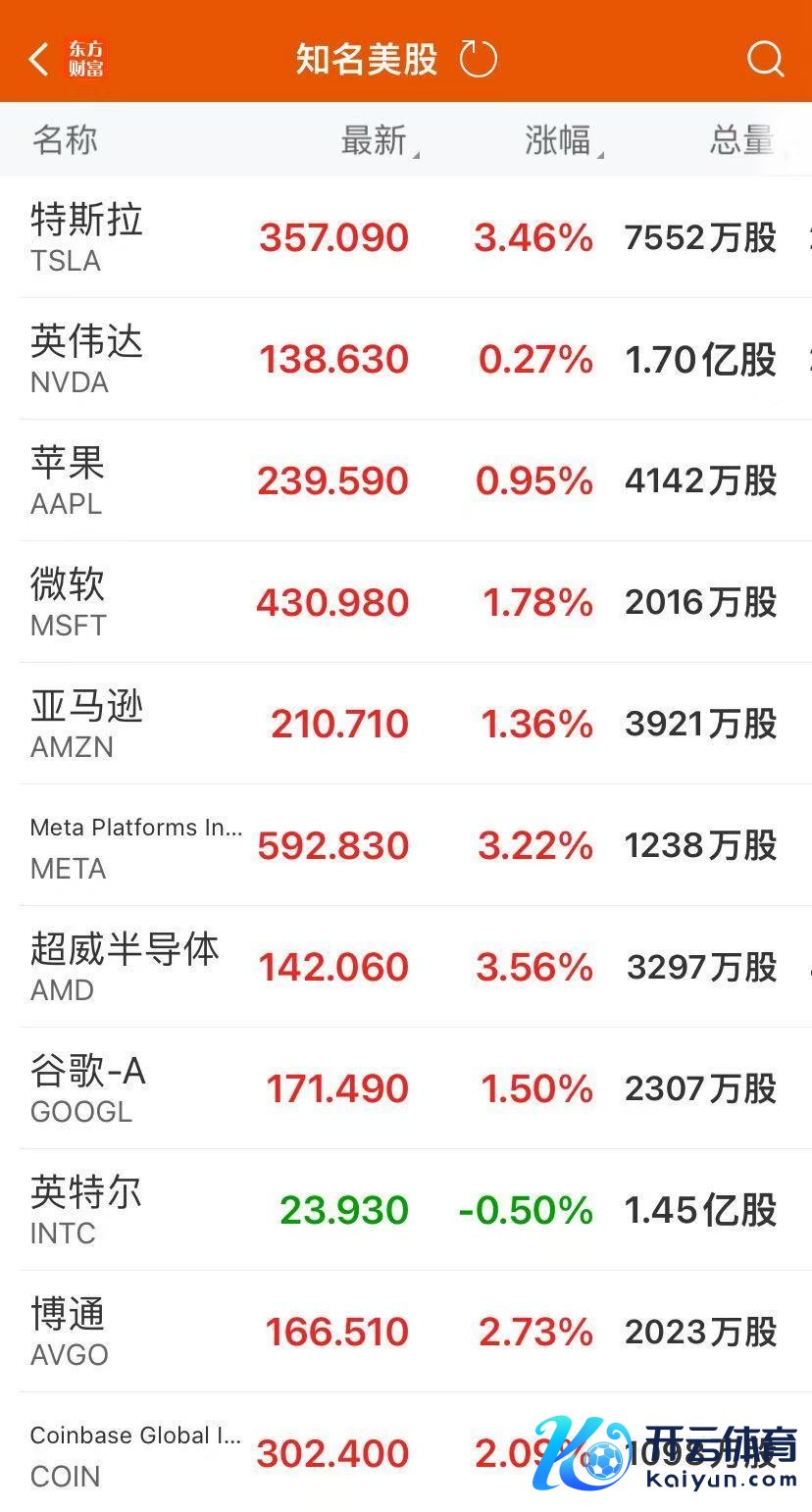
Task: Sort stocks by 总量 volume
Action: click(741, 140)
